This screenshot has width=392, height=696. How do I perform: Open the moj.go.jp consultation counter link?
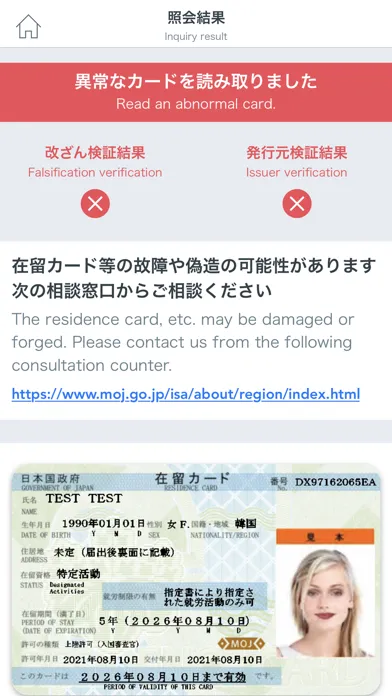coord(186,394)
